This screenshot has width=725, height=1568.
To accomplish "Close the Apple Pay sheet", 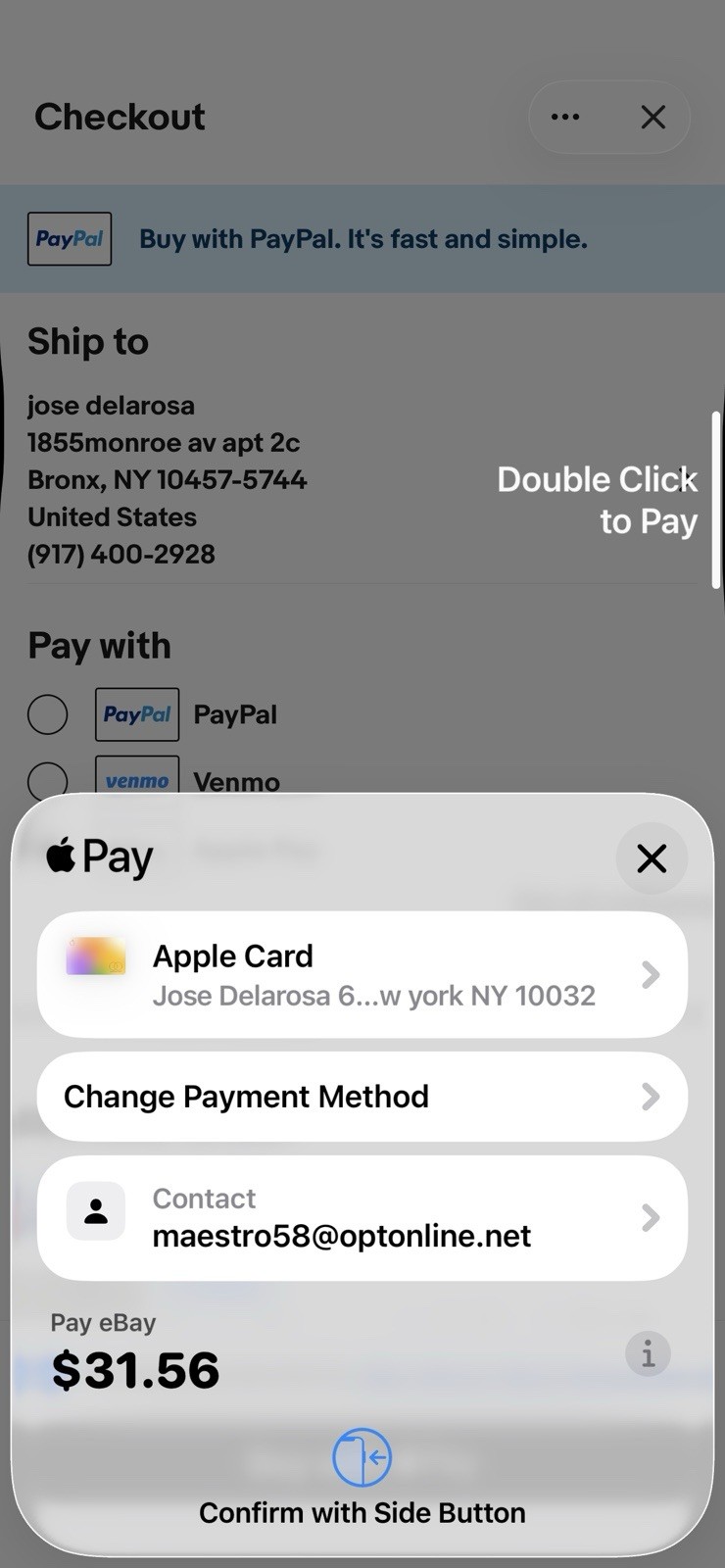I will click(652, 858).
